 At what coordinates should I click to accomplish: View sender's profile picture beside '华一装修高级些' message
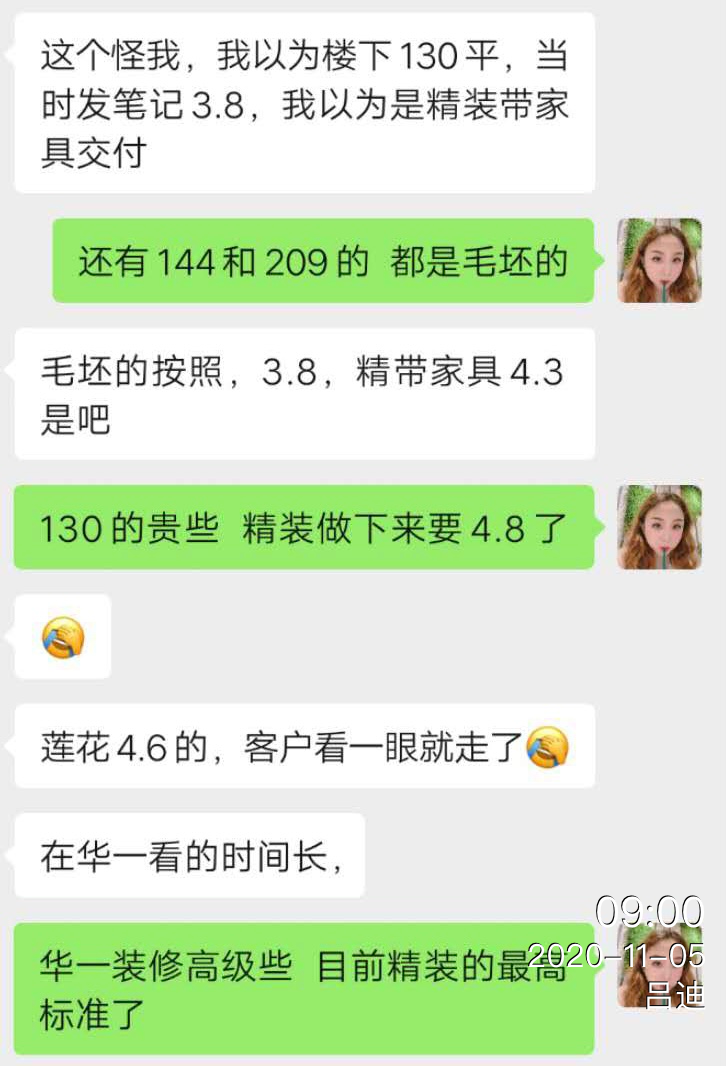click(x=659, y=965)
